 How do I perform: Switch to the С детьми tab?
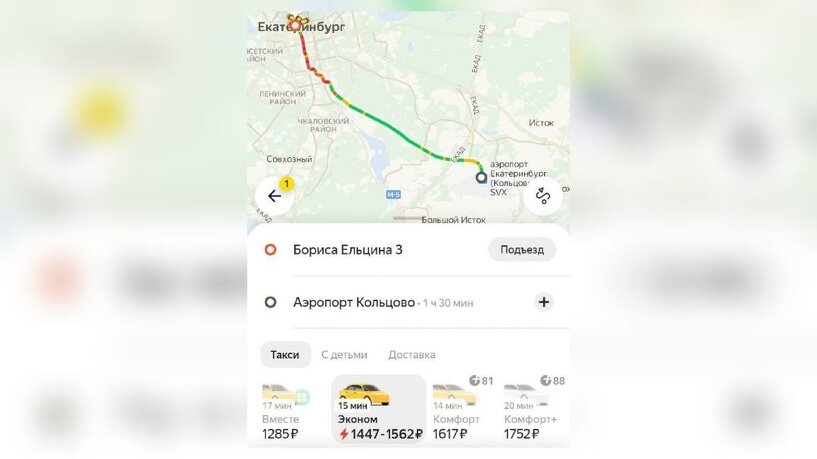(x=344, y=354)
